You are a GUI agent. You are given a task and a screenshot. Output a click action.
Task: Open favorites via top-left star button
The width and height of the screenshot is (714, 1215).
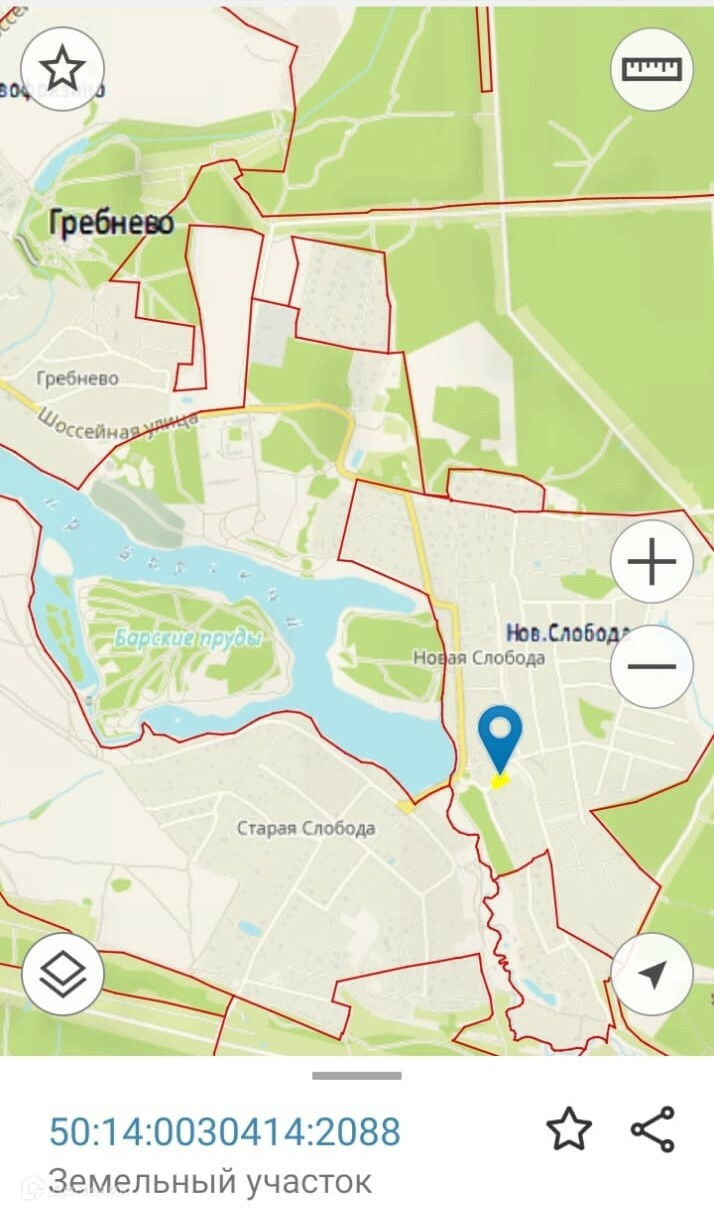pos(62,68)
